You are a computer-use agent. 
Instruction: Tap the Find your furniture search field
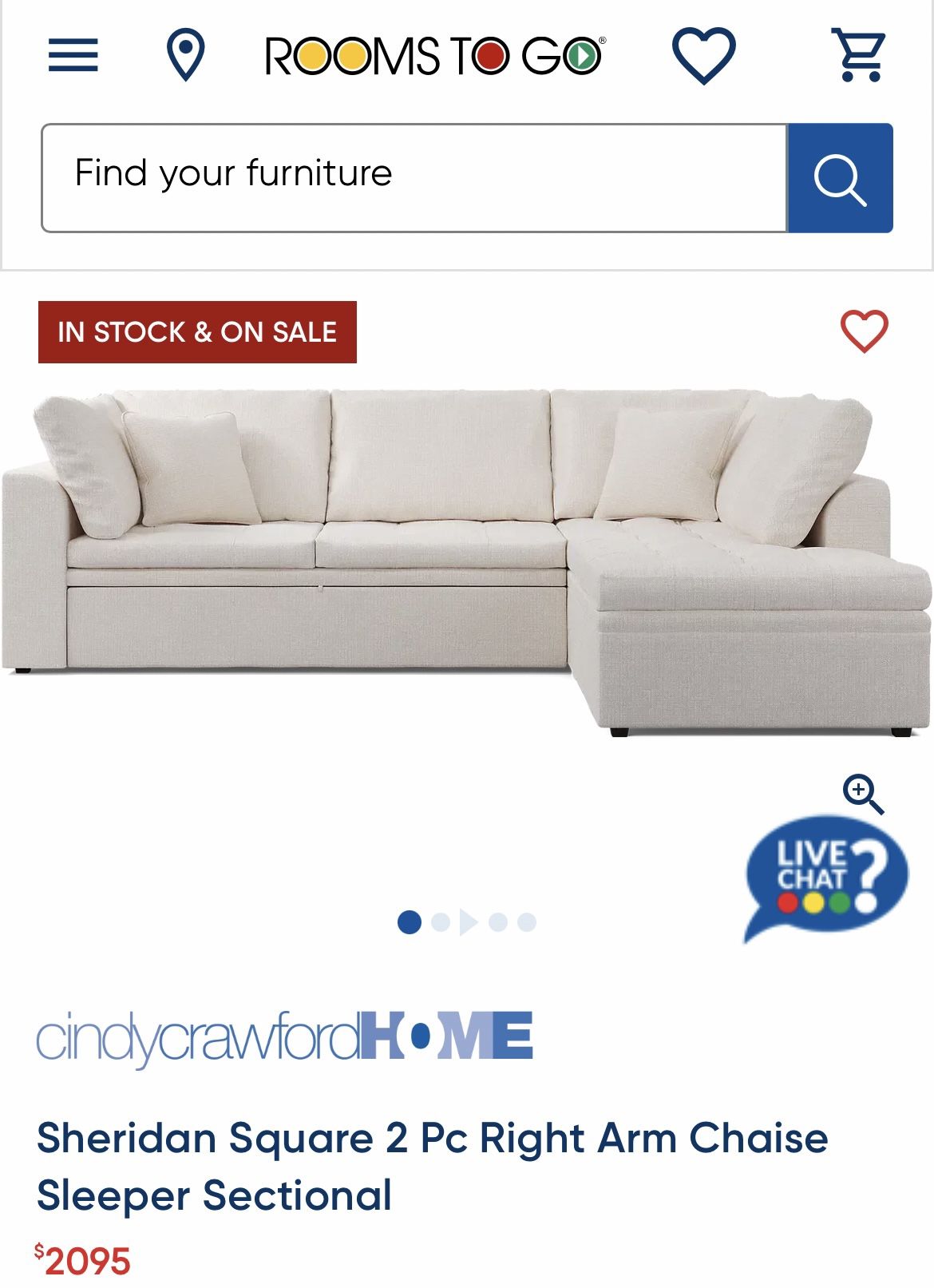click(414, 177)
